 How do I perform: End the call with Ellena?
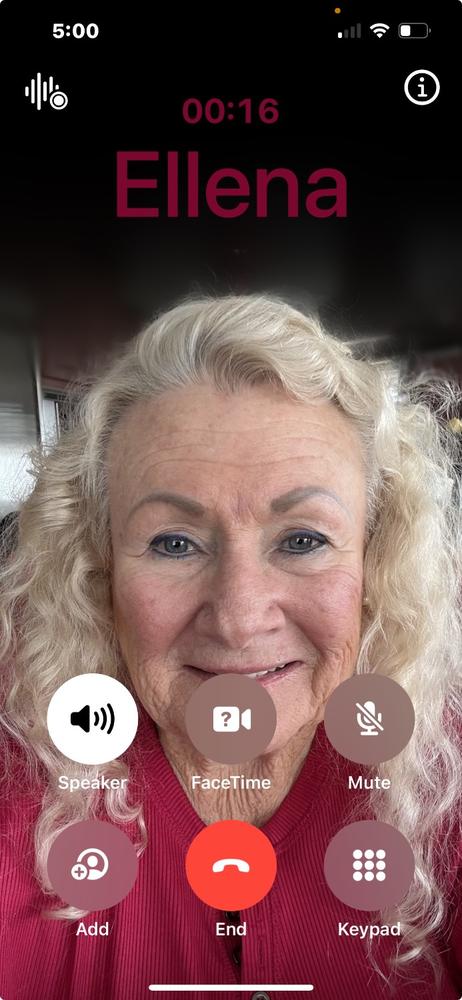231,865
